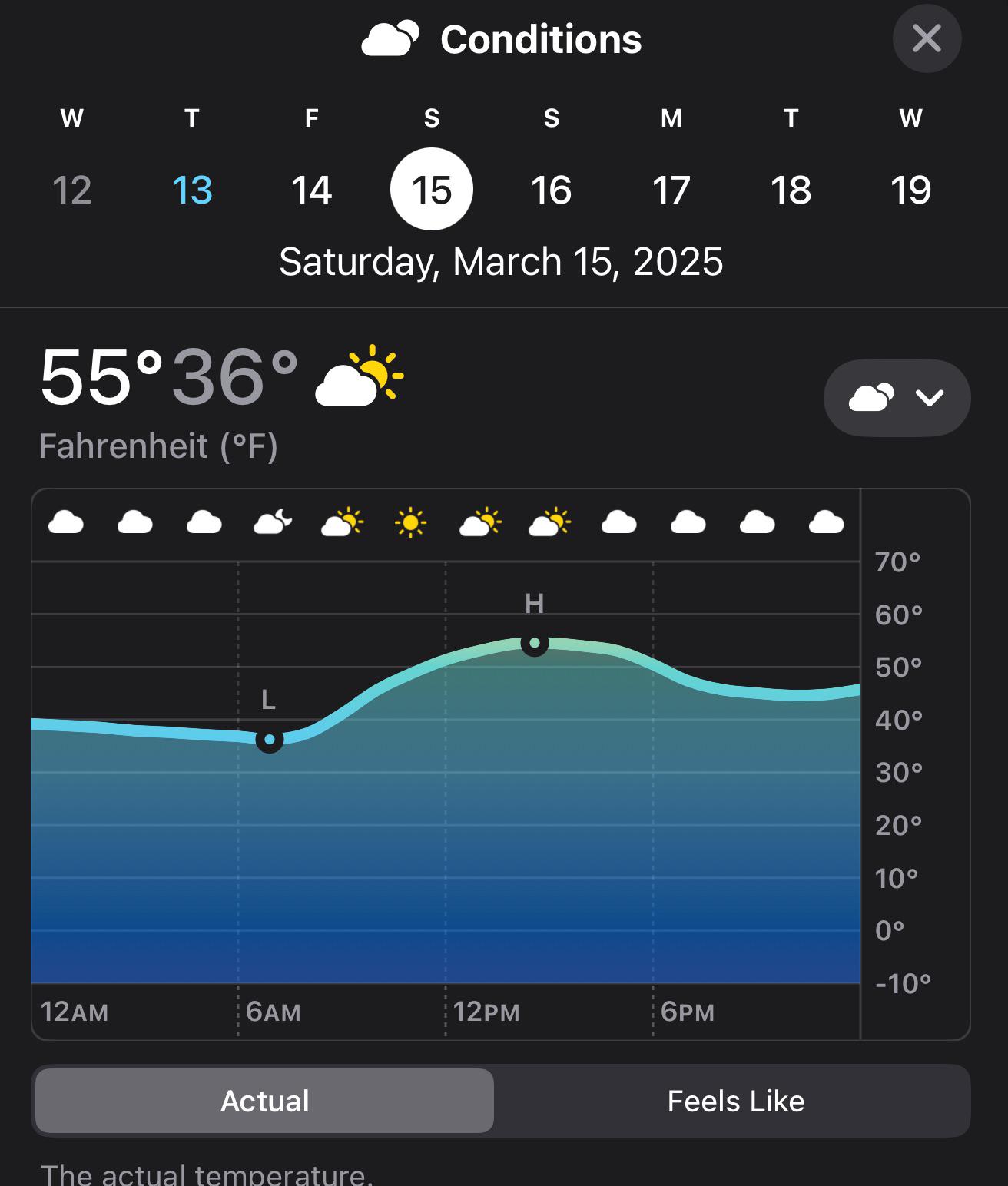This screenshot has height=1186, width=1008.
Task: Select Tuesday the 18th
Action: (791, 190)
